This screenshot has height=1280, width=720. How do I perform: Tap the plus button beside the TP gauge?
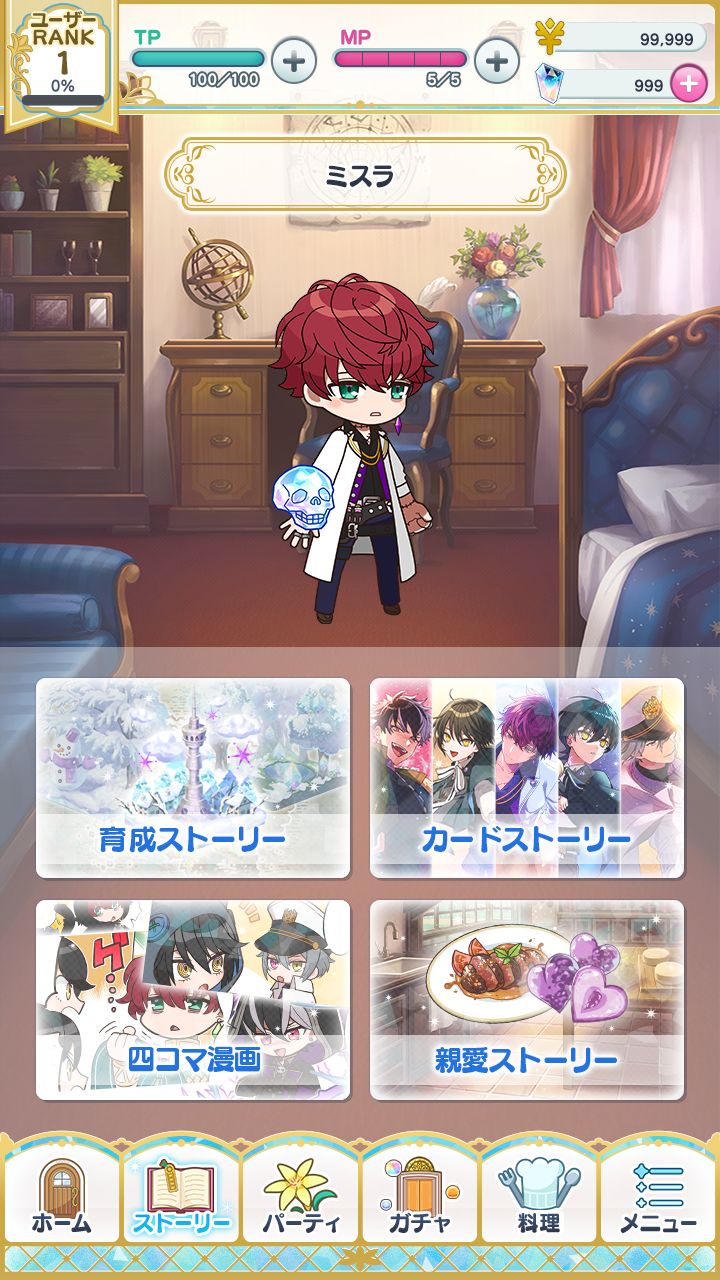click(293, 61)
